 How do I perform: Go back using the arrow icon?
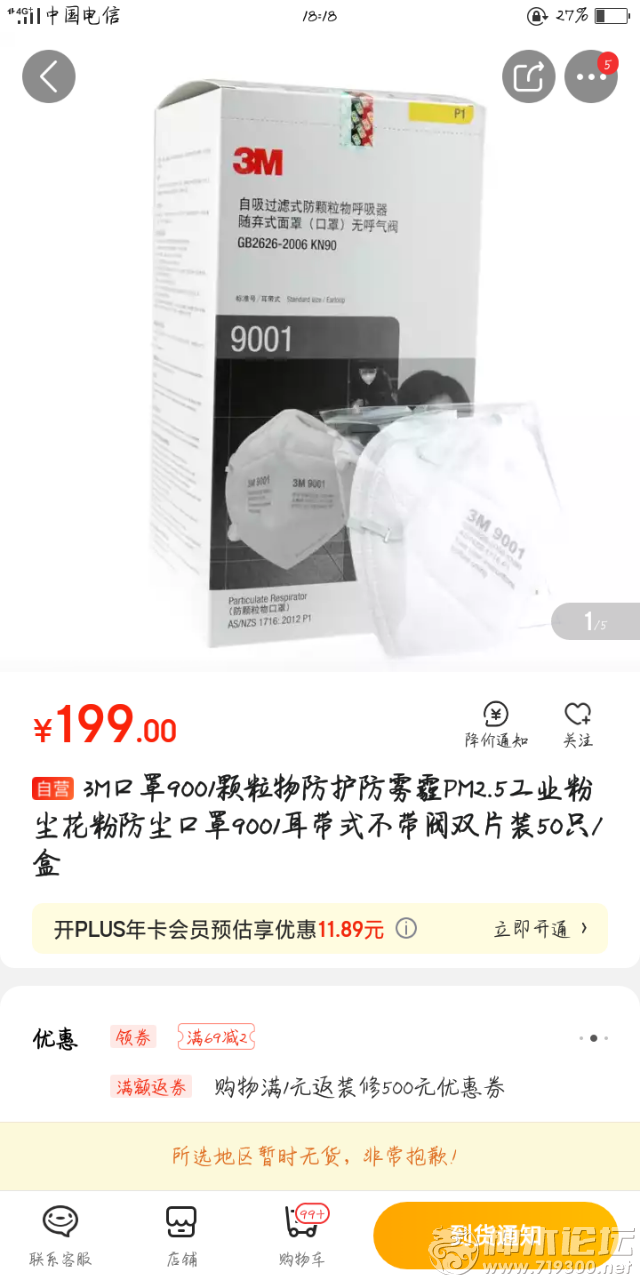[49, 76]
